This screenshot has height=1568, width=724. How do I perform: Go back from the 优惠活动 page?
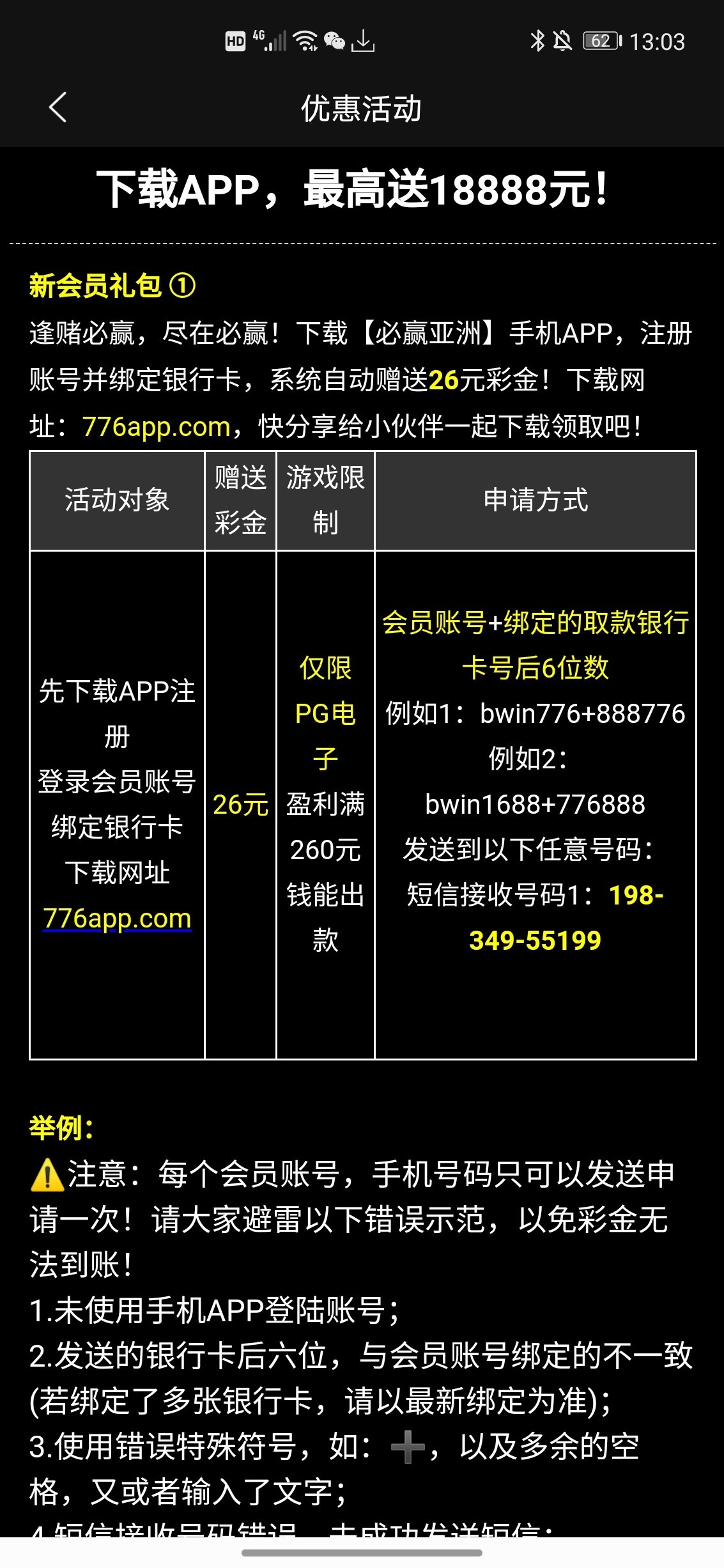(58, 107)
